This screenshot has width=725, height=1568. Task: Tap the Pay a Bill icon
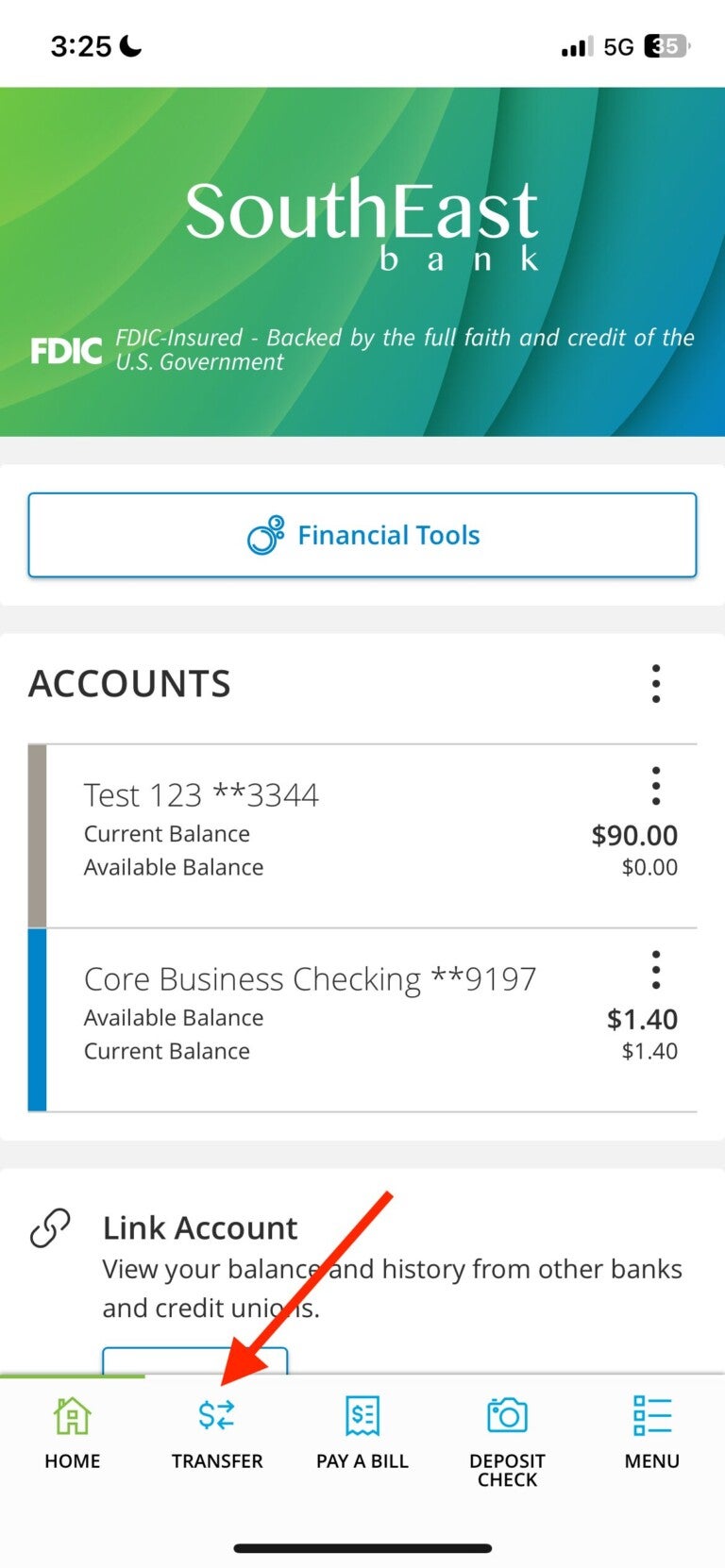coord(362,1413)
